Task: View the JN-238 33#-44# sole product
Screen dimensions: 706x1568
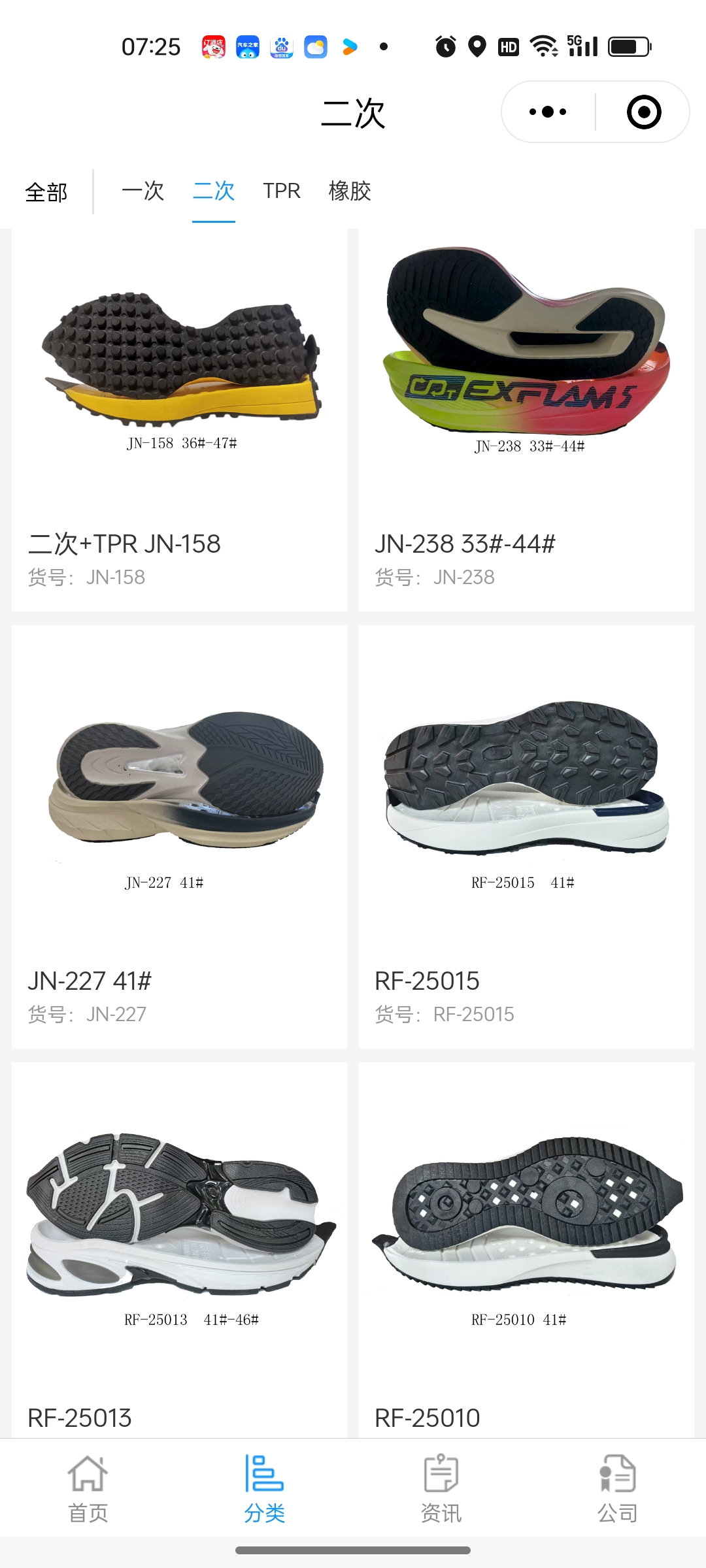Action: point(526,419)
